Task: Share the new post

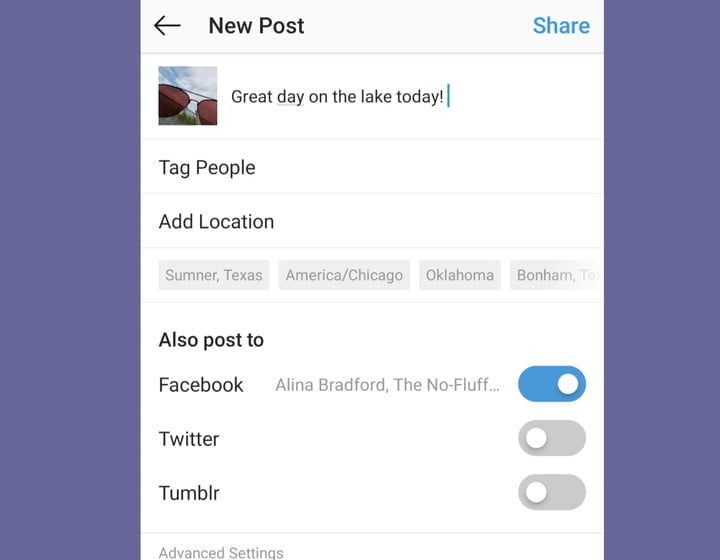Action: tap(560, 26)
